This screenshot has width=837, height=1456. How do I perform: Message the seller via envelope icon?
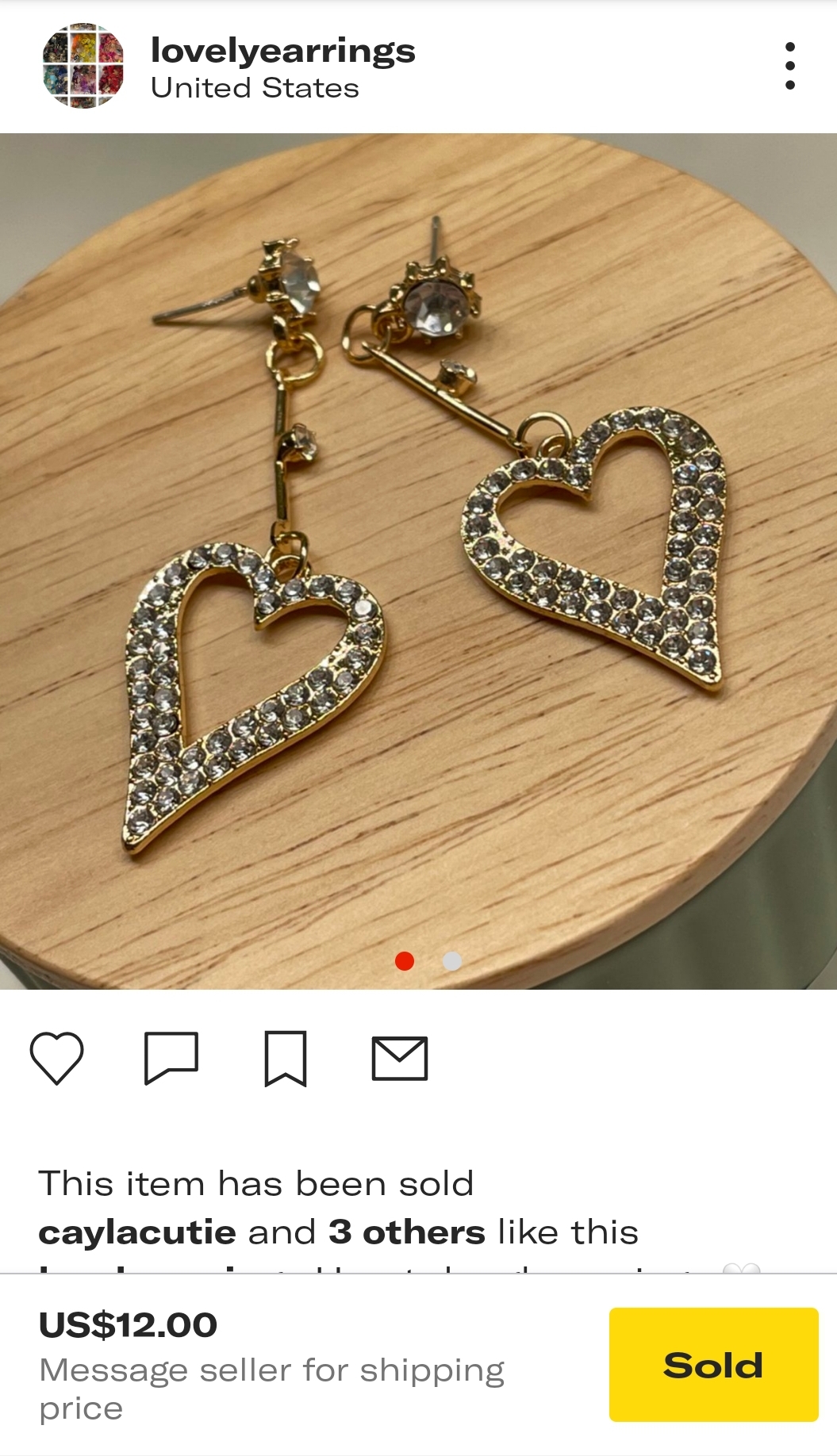pos(400,1059)
